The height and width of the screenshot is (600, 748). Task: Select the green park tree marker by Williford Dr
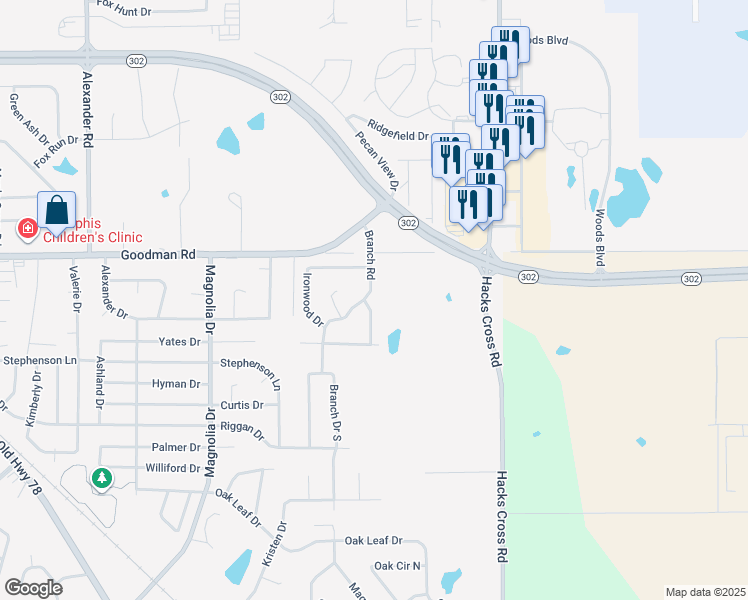coord(102,478)
